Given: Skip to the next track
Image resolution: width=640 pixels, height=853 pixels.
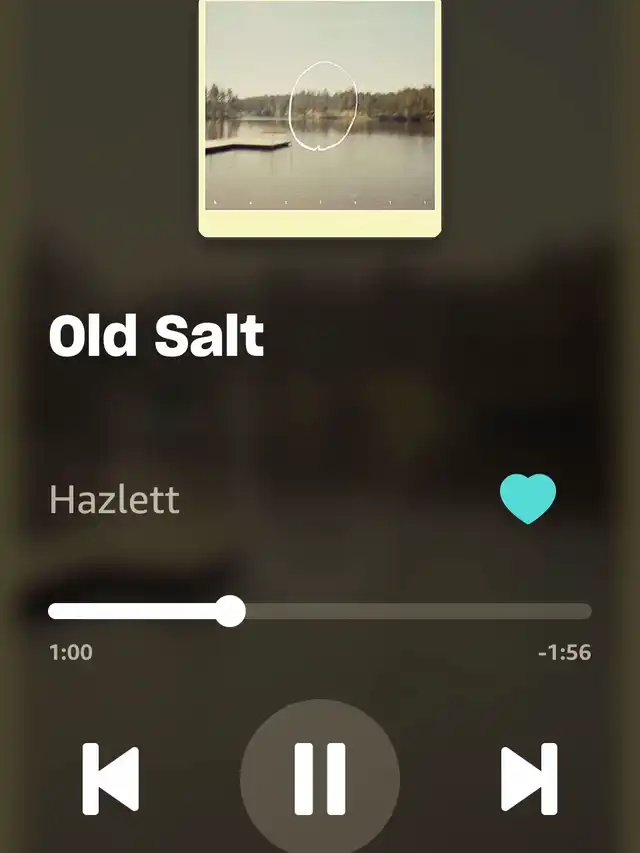Looking at the screenshot, I should click(x=528, y=778).
